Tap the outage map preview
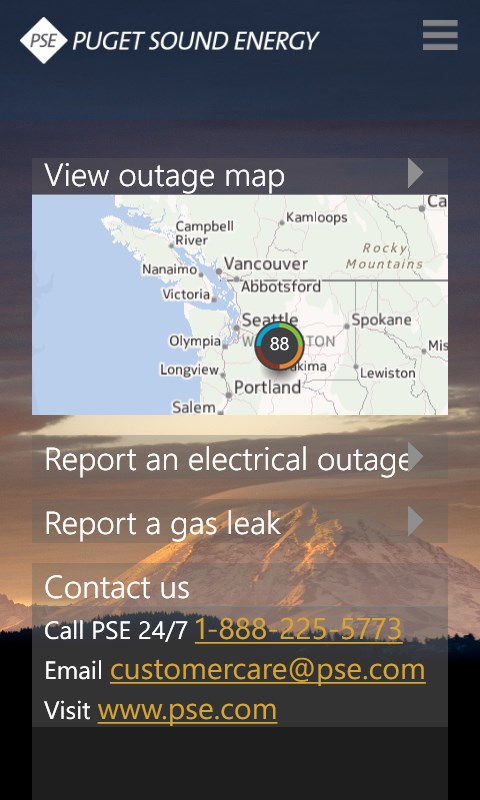This screenshot has height=800, width=480. [240, 305]
